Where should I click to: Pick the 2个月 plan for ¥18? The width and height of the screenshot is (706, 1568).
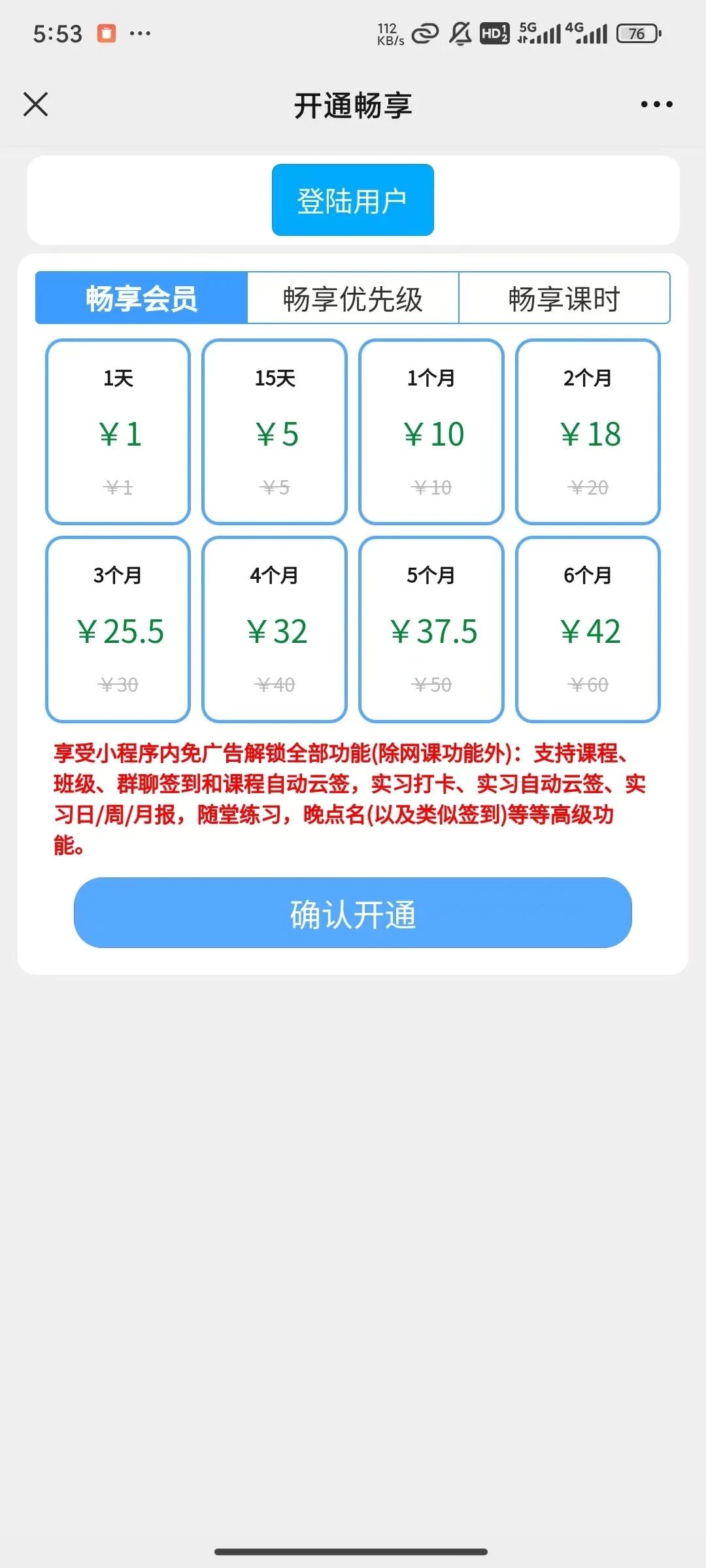click(588, 432)
